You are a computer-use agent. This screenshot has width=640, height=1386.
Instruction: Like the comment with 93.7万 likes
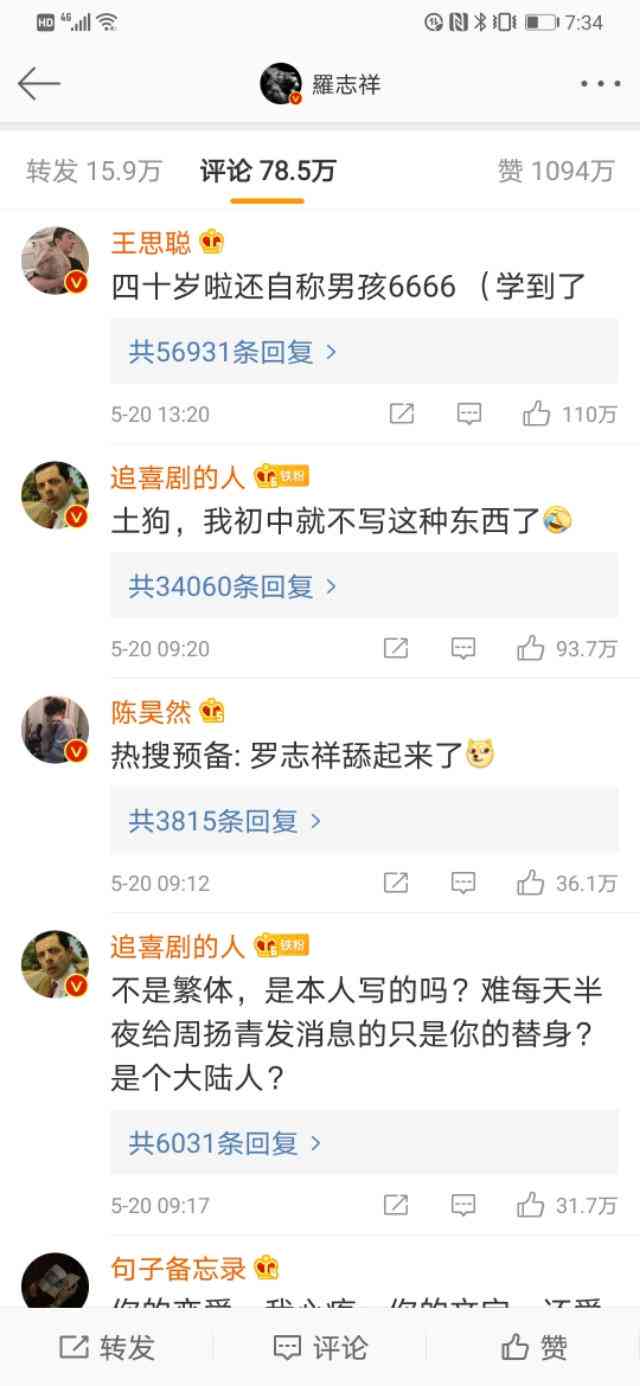point(531,649)
